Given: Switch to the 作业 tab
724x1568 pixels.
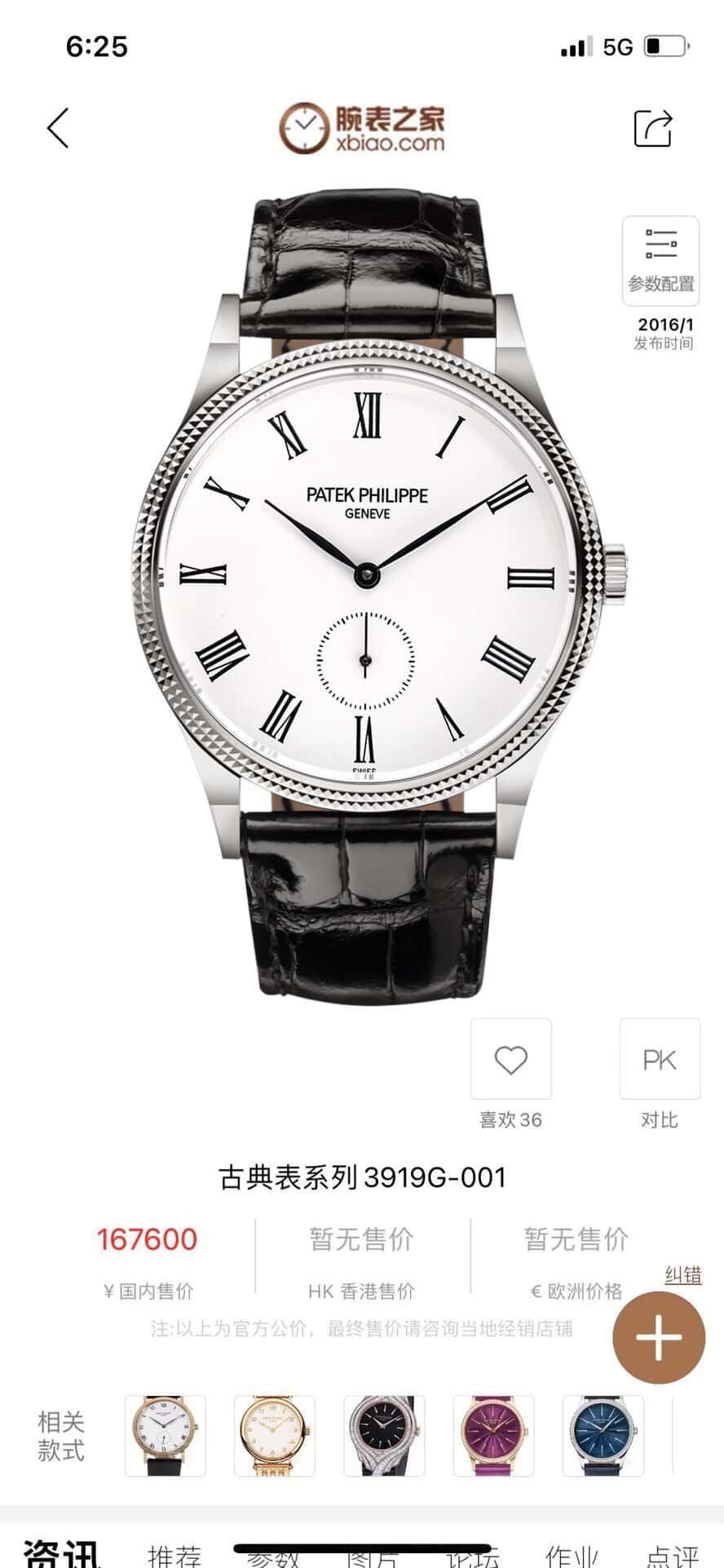Looking at the screenshot, I should tap(572, 1555).
